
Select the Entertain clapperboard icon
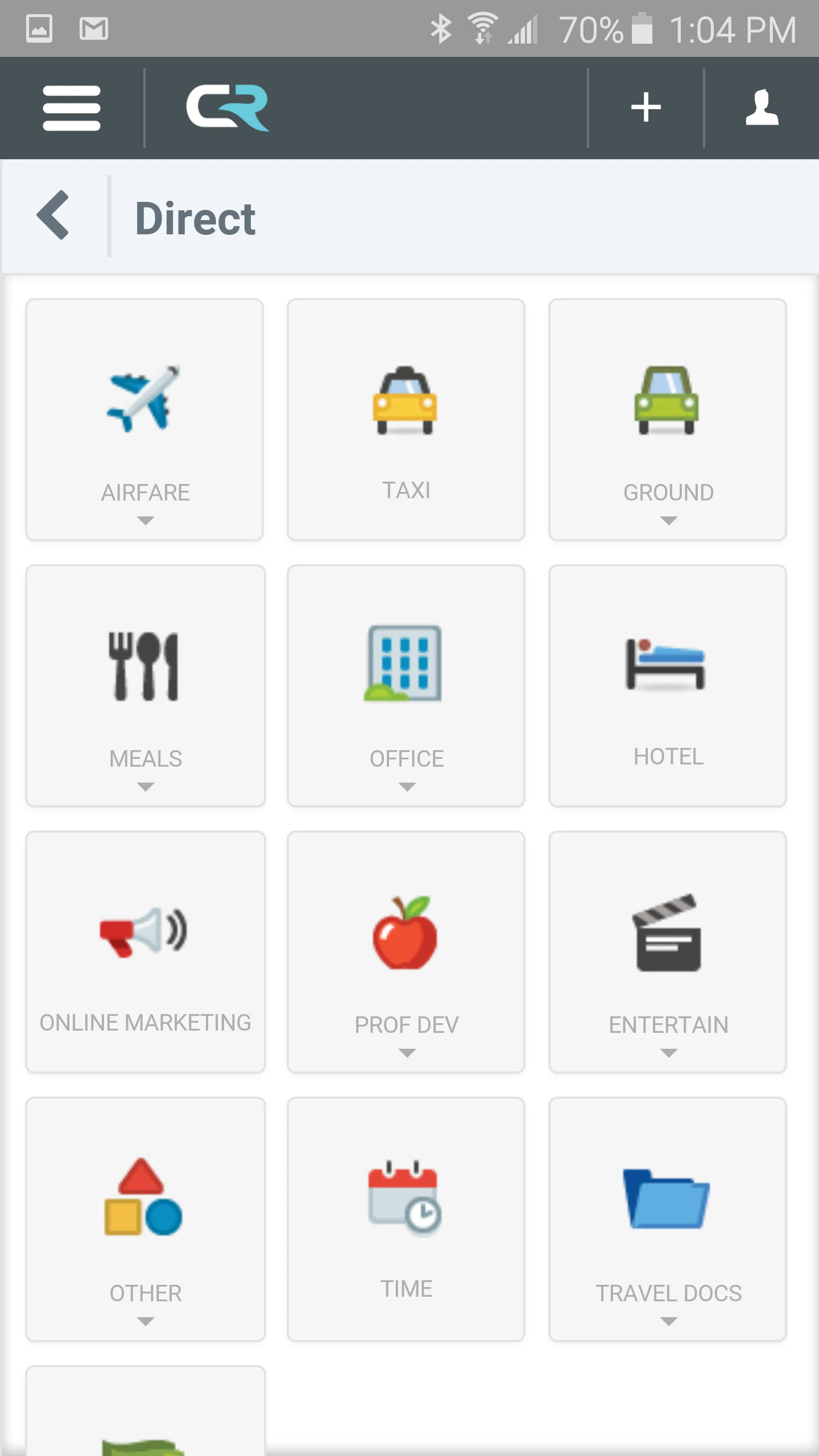click(668, 936)
